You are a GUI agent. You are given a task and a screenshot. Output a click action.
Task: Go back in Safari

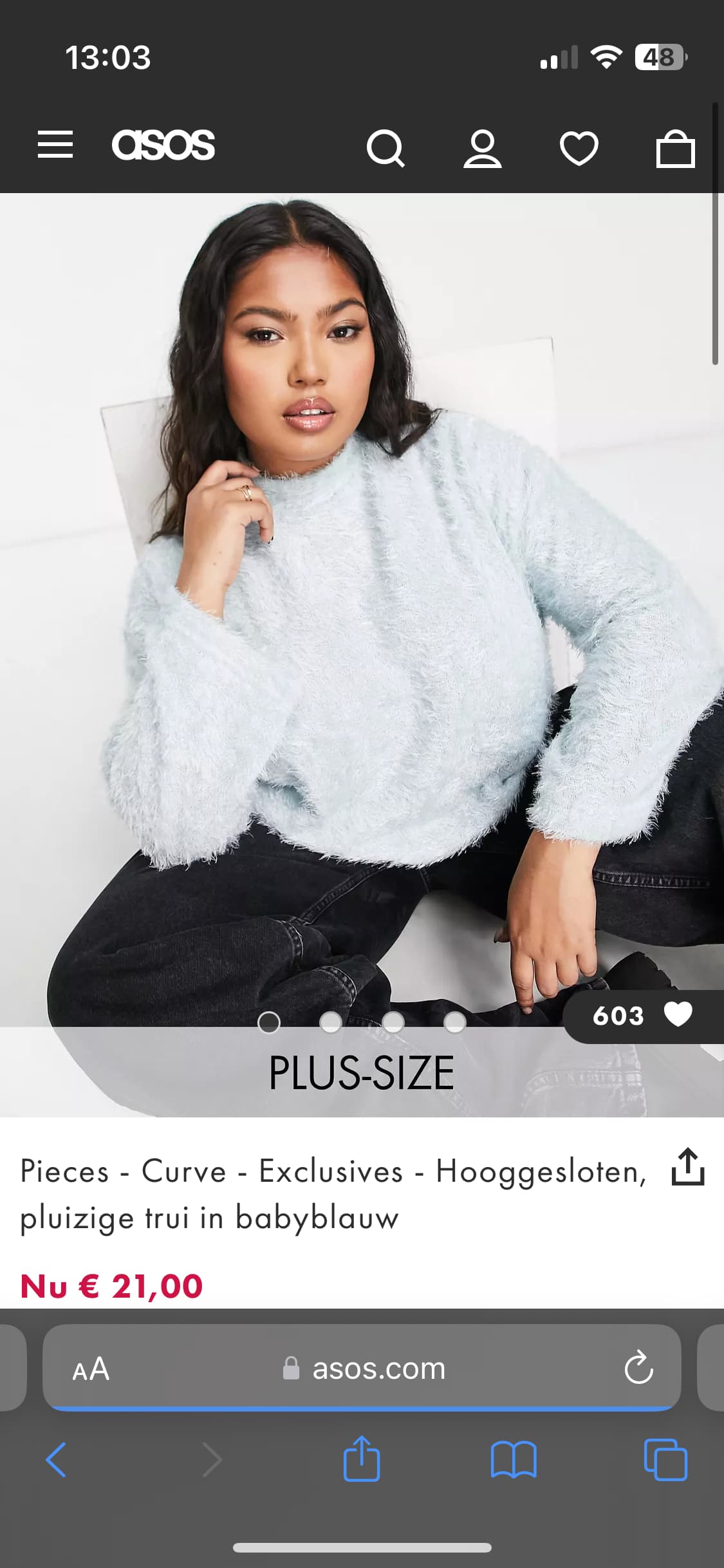[x=56, y=1459]
